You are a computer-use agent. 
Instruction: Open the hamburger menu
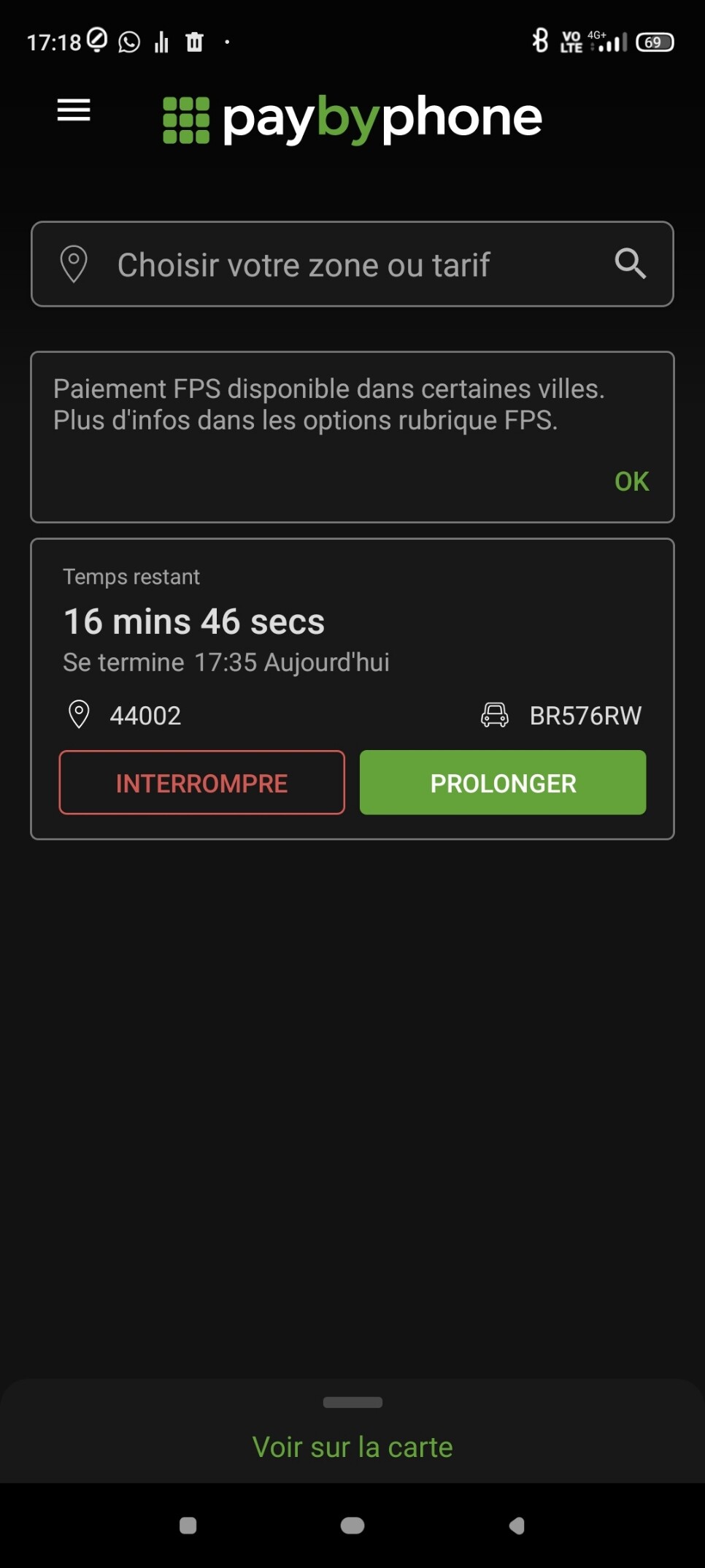coord(74,111)
